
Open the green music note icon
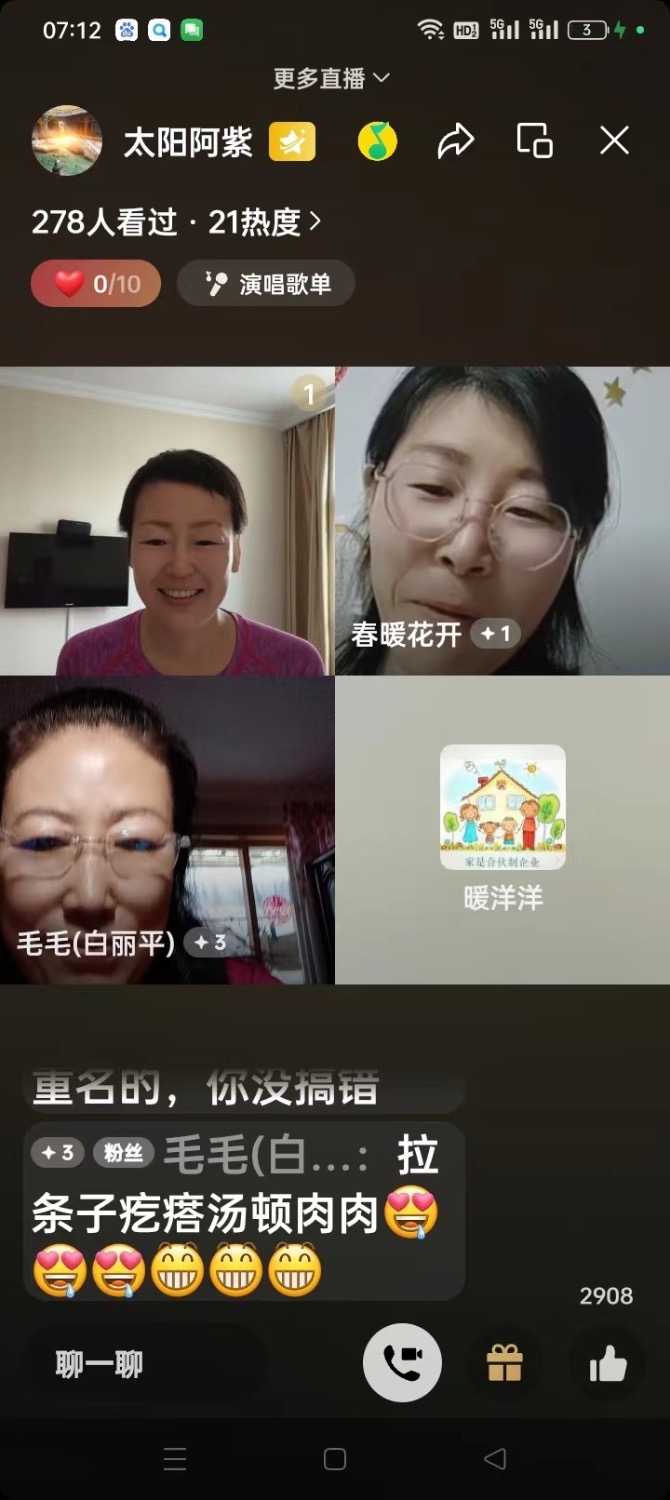[377, 142]
